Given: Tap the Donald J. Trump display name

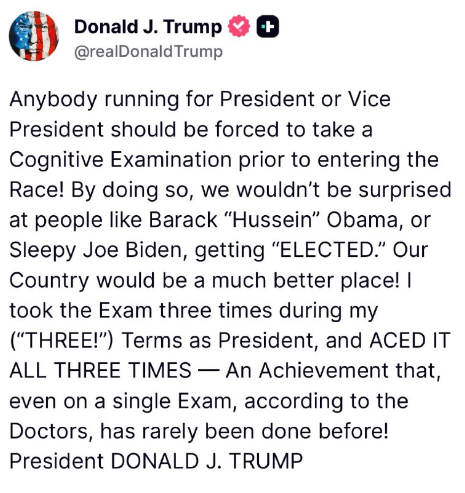Looking at the screenshot, I should [x=148, y=27].
